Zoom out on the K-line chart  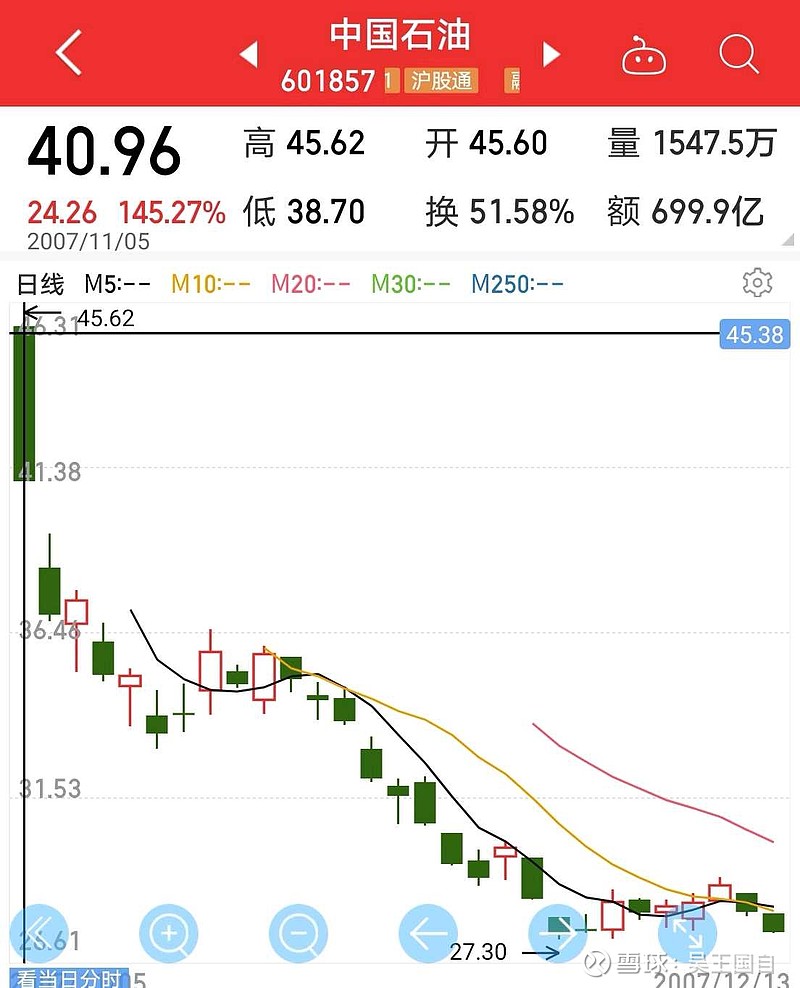coord(298,934)
